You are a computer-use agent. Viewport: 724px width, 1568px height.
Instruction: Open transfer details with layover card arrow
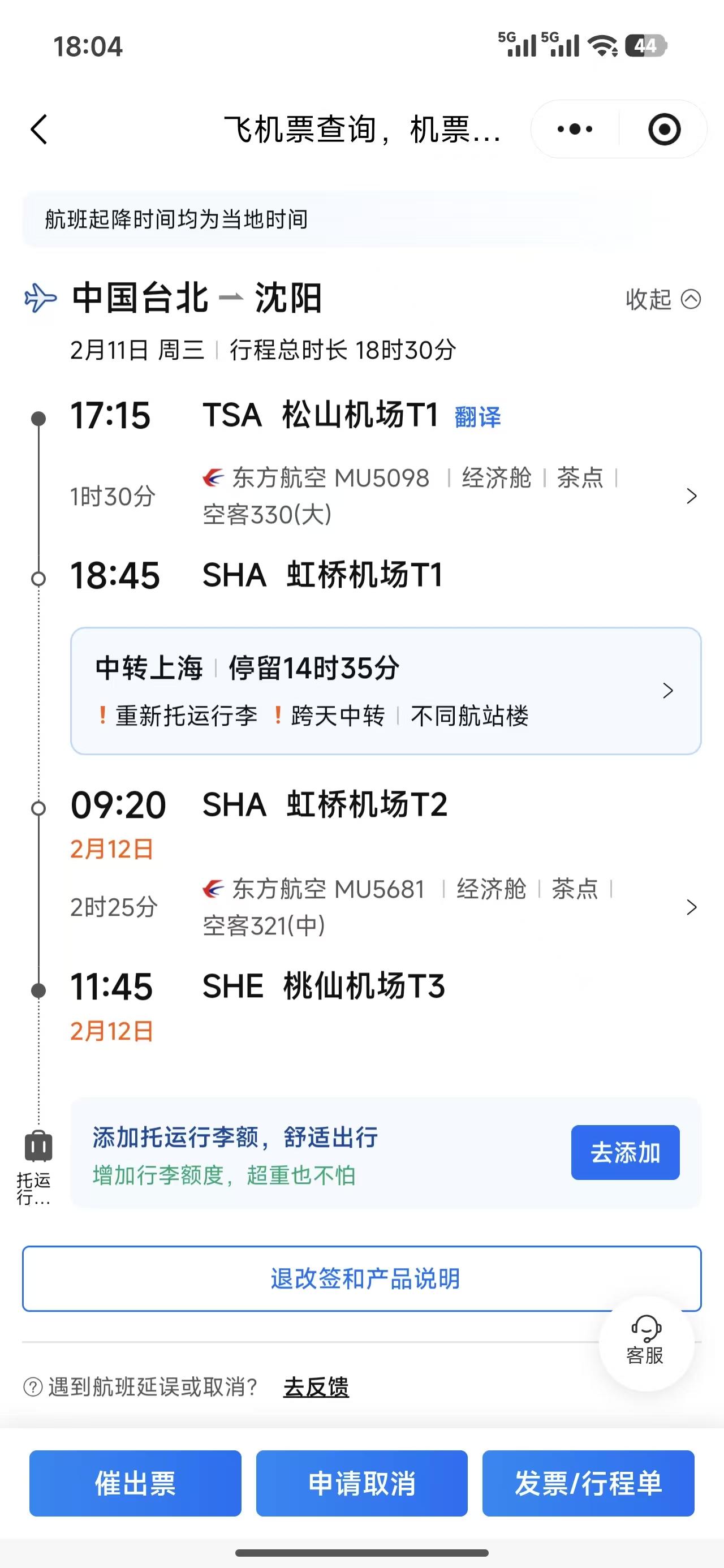pyautogui.click(x=669, y=691)
